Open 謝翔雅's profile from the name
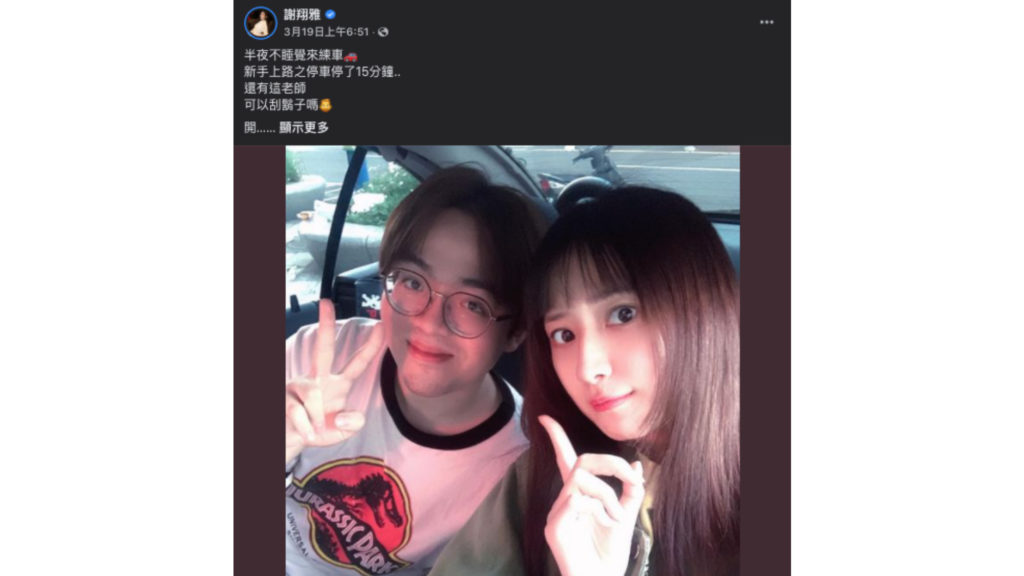 [301, 15]
